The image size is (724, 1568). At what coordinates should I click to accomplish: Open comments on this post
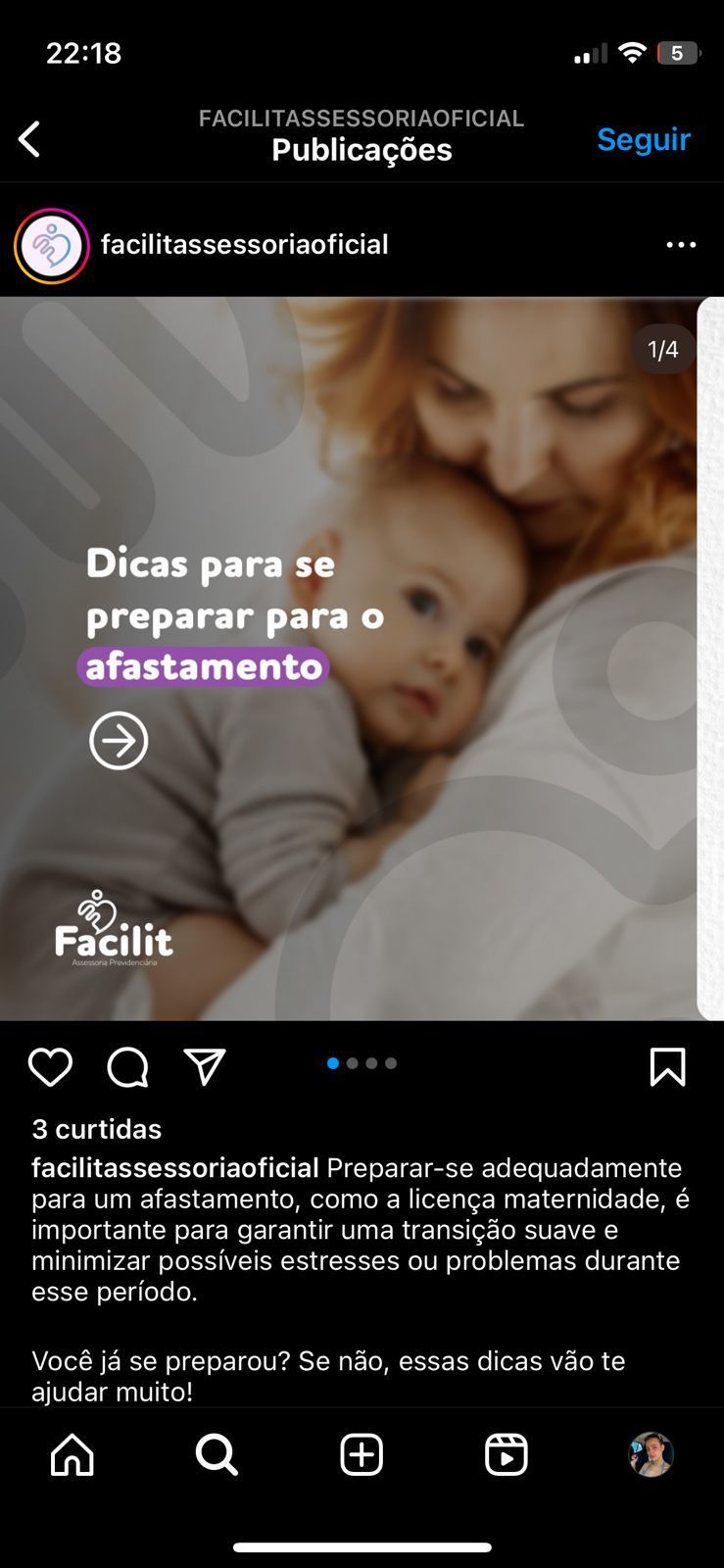[x=127, y=1067]
